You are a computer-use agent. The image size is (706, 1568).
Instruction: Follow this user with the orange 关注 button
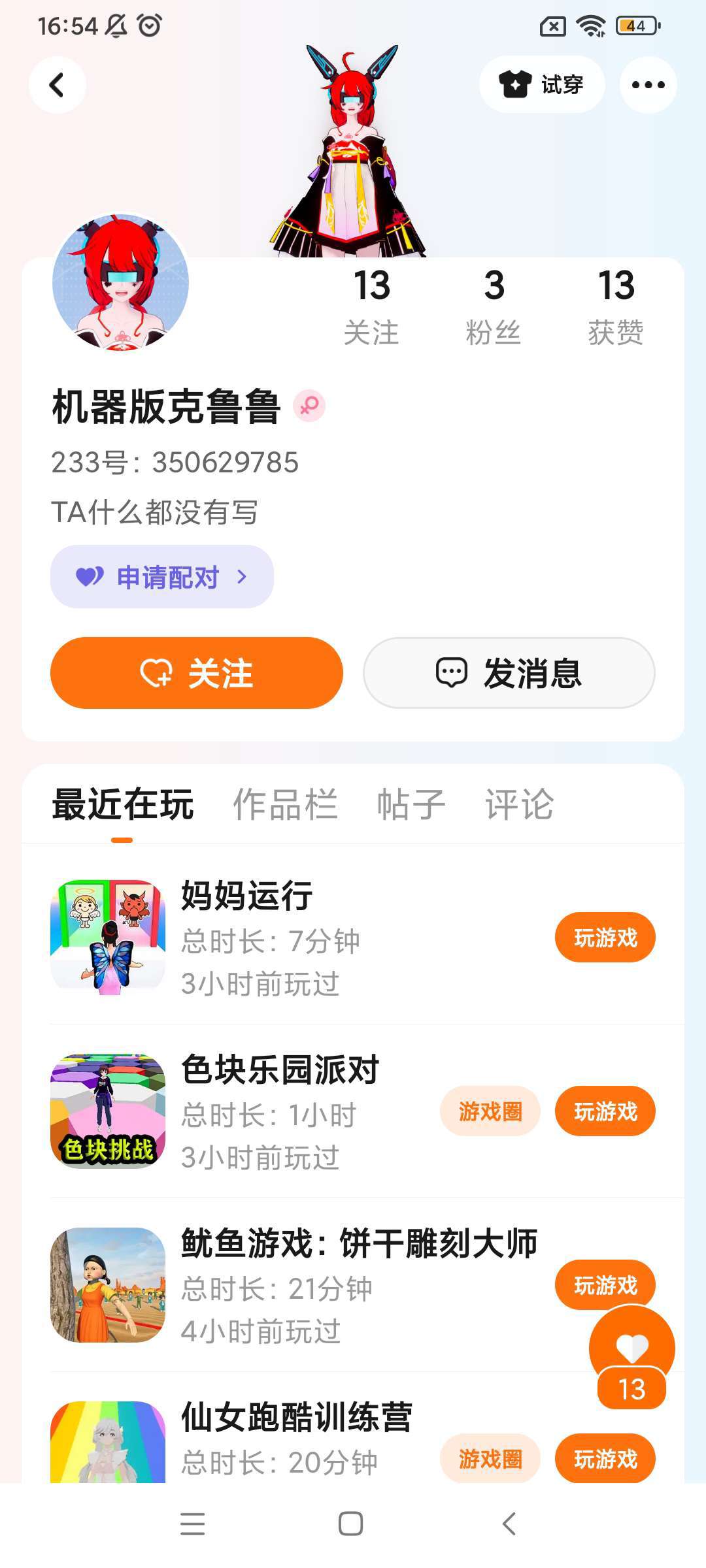pyautogui.click(x=197, y=673)
